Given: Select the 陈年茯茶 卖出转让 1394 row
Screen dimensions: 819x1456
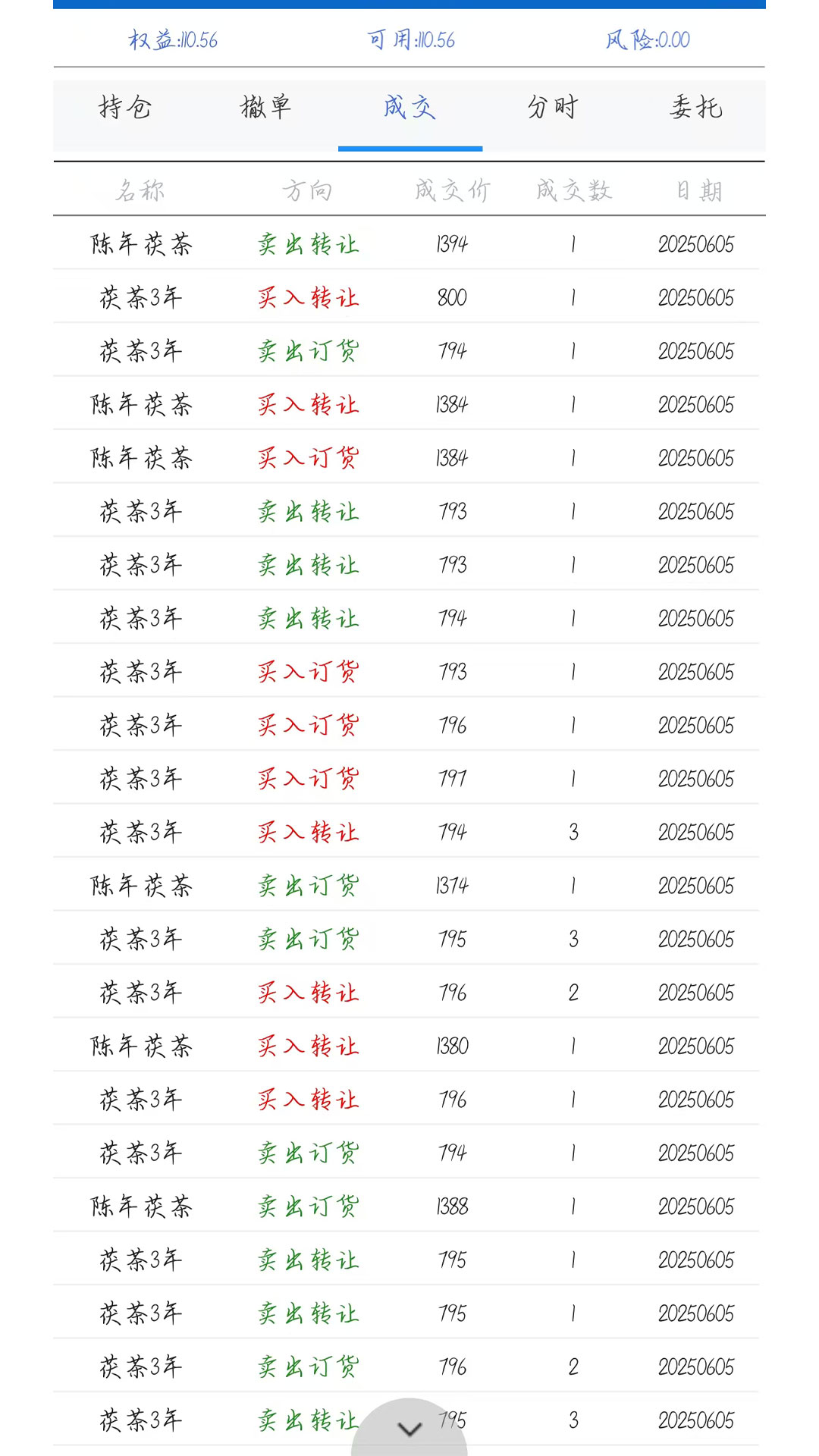Looking at the screenshot, I should (x=409, y=243).
